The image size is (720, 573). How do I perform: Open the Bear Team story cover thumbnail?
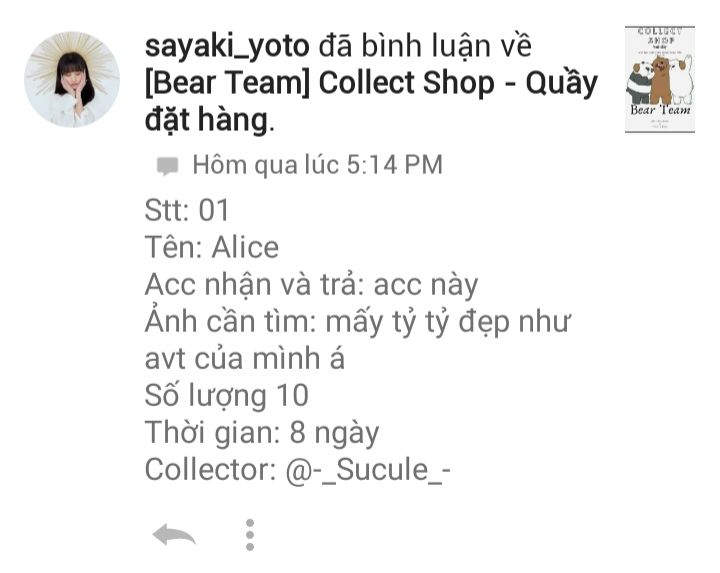point(659,79)
